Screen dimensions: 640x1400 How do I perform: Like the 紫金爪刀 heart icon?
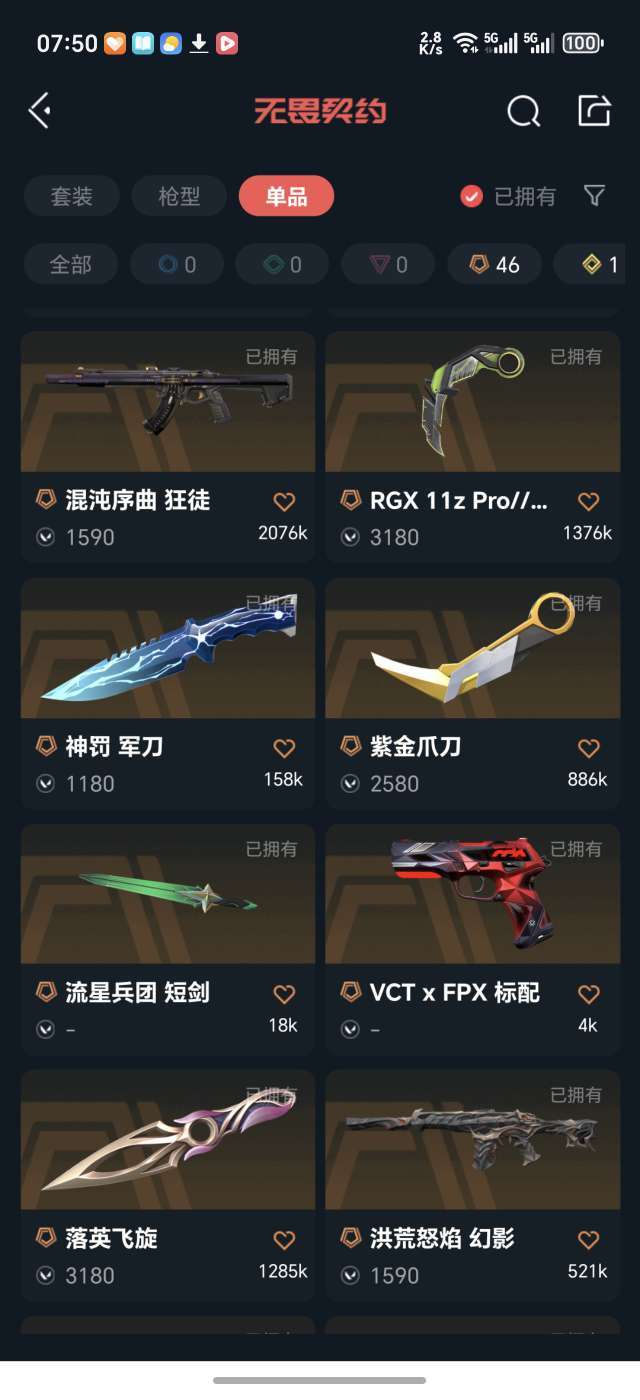click(588, 748)
